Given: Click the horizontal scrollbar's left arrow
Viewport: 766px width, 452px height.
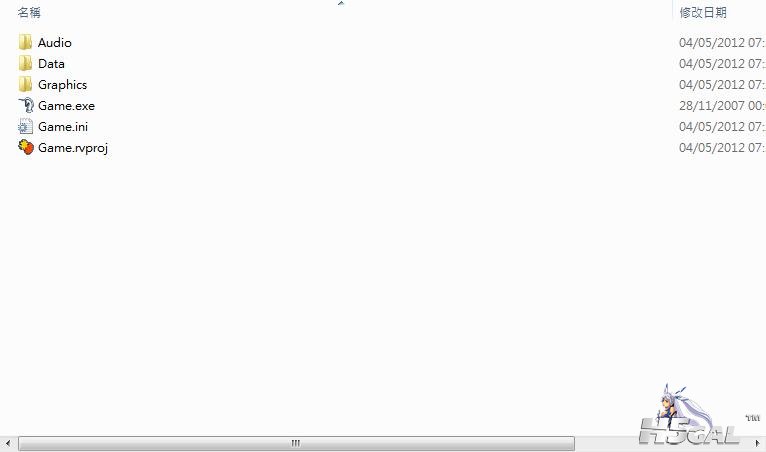Looking at the screenshot, I should pos(9,442).
